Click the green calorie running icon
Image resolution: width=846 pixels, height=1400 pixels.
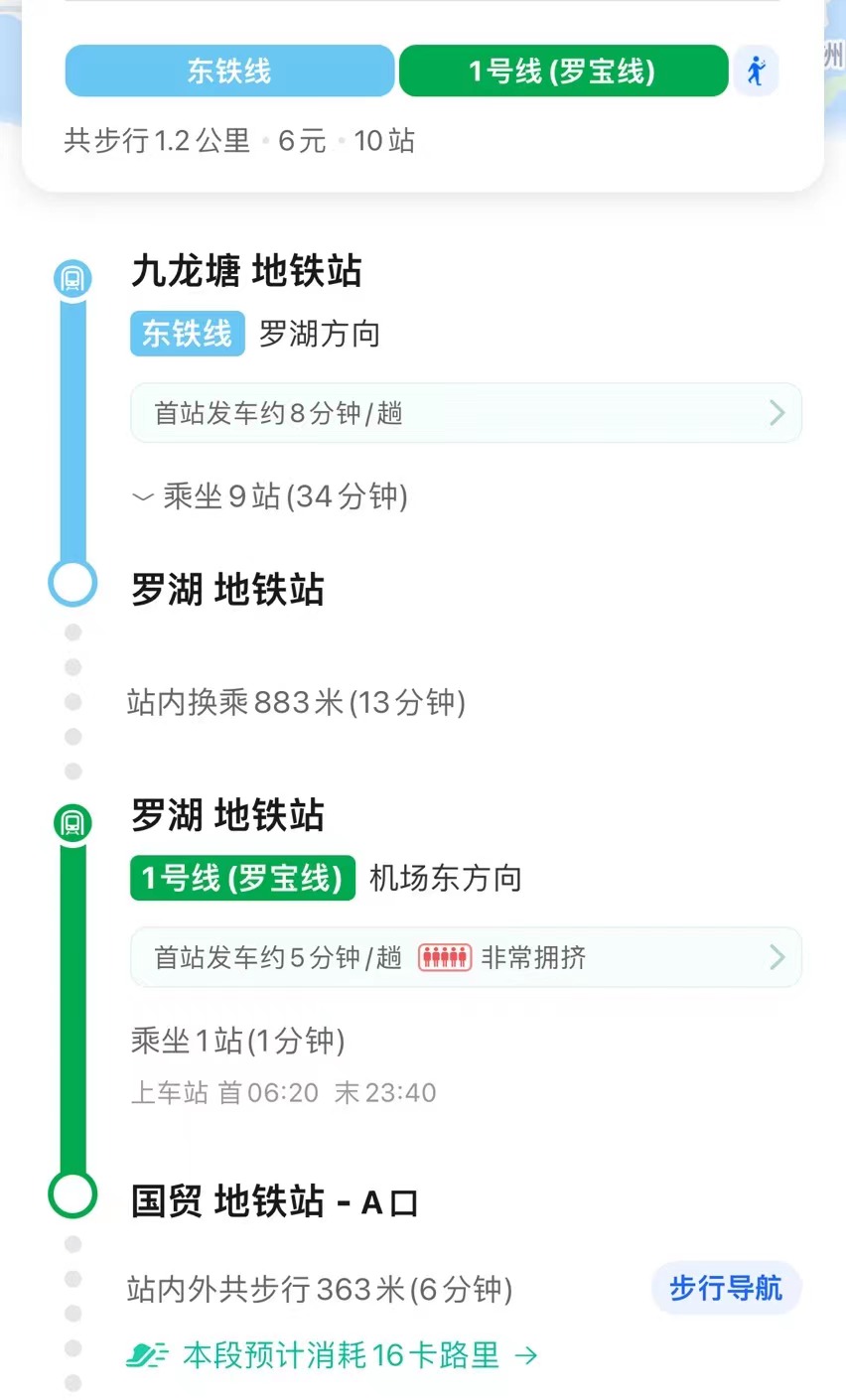click(x=149, y=1354)
